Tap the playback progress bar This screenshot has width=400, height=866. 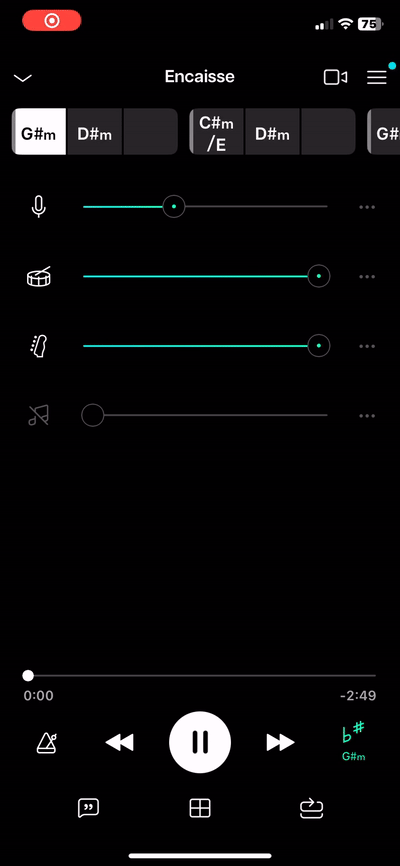[202, 675]
